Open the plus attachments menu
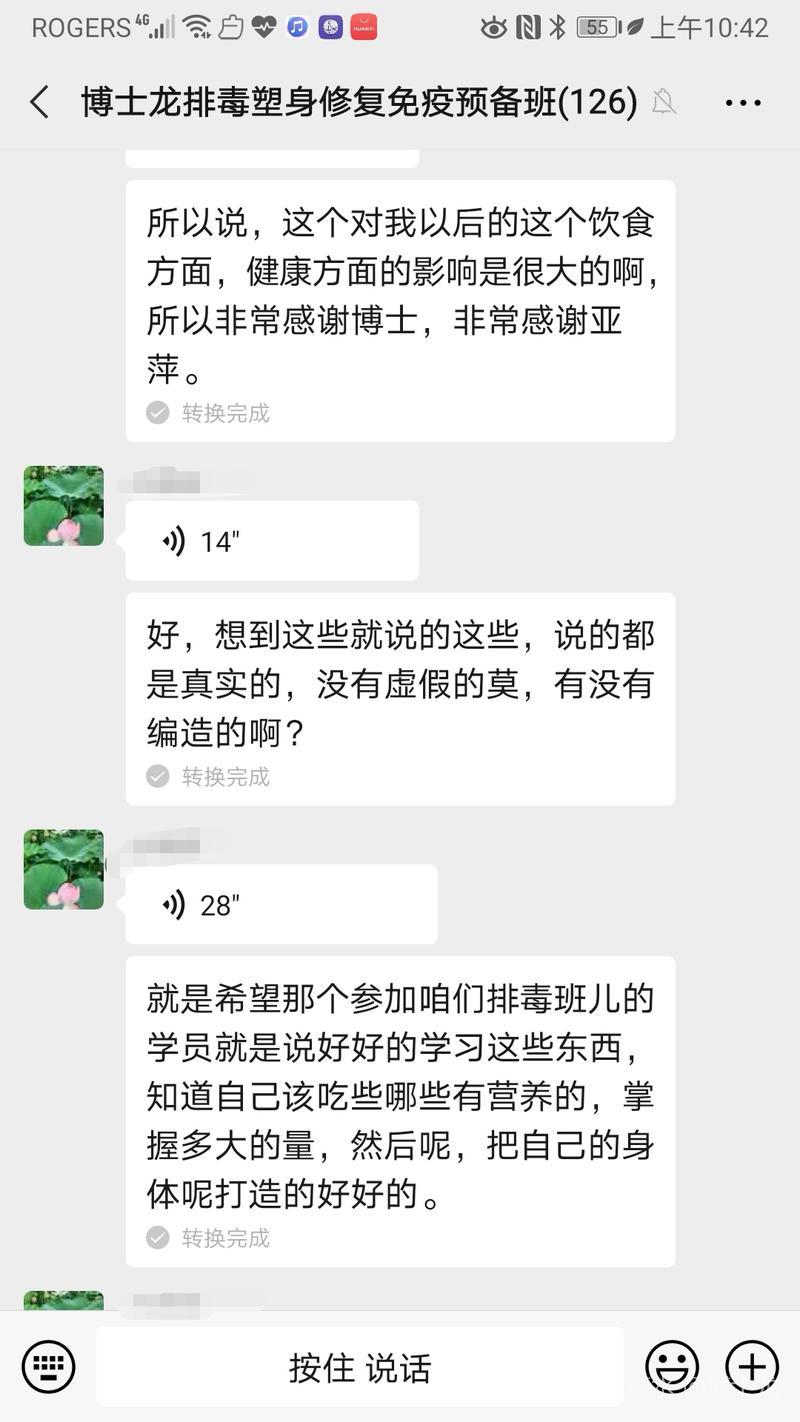 pyautogui.click(x=752, y=1366)
